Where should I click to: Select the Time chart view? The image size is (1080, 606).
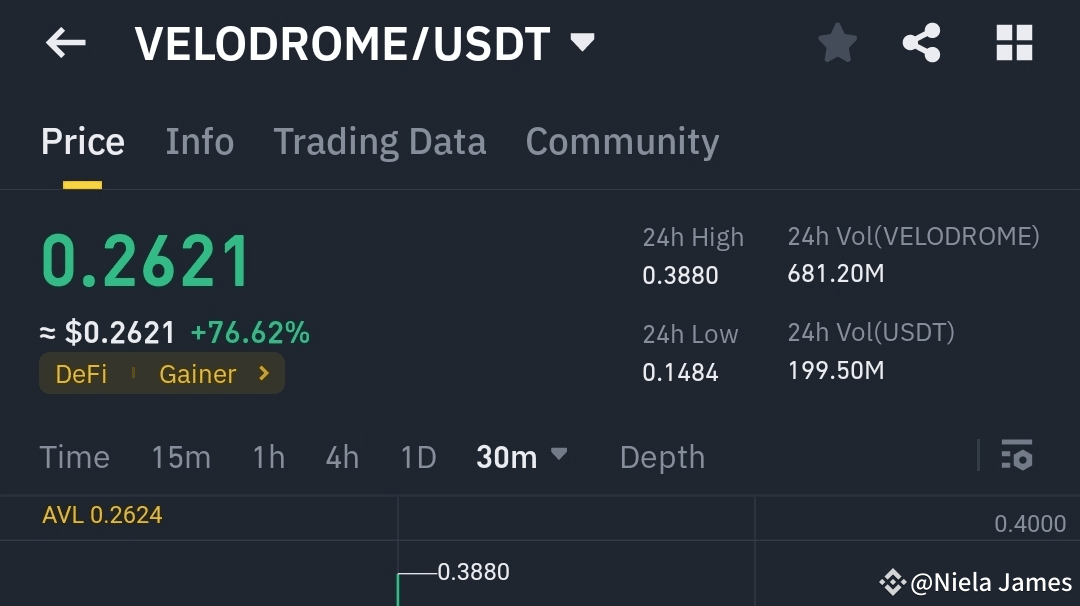point(74,457)
